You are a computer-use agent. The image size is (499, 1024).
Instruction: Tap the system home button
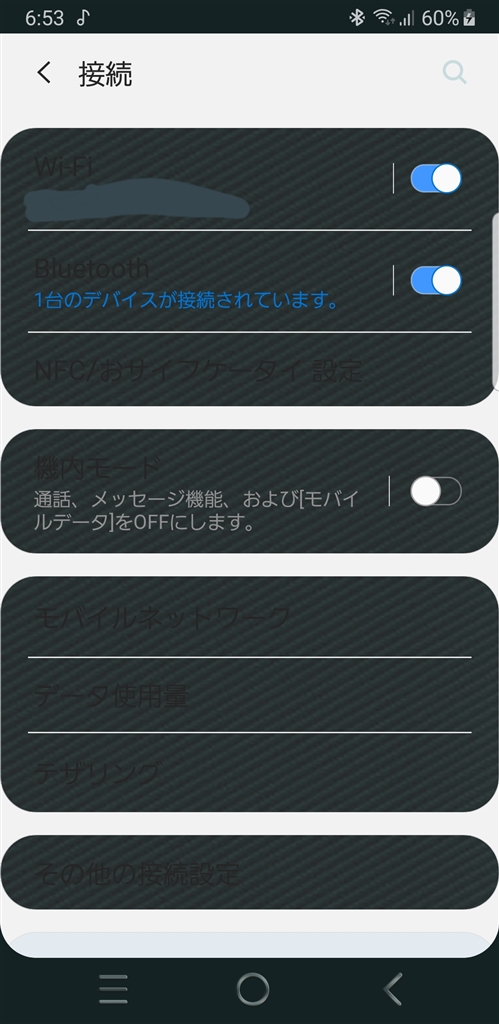click(253, 989)
